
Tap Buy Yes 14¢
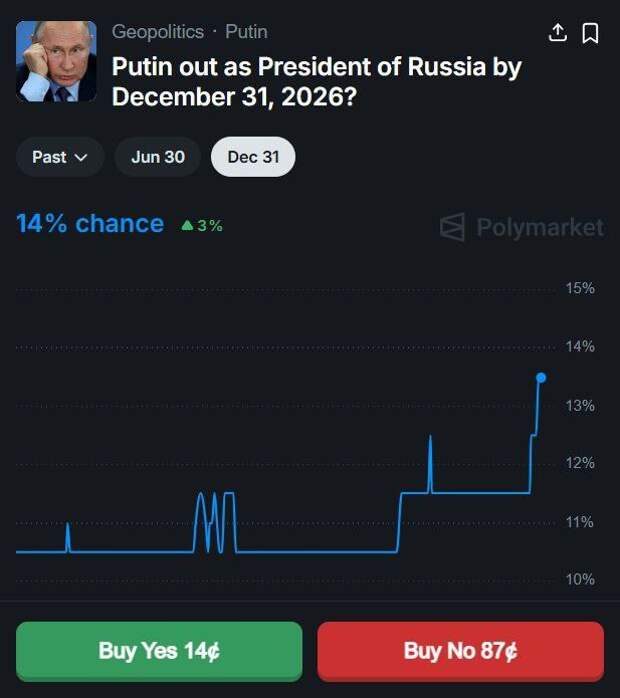(159, 651)
